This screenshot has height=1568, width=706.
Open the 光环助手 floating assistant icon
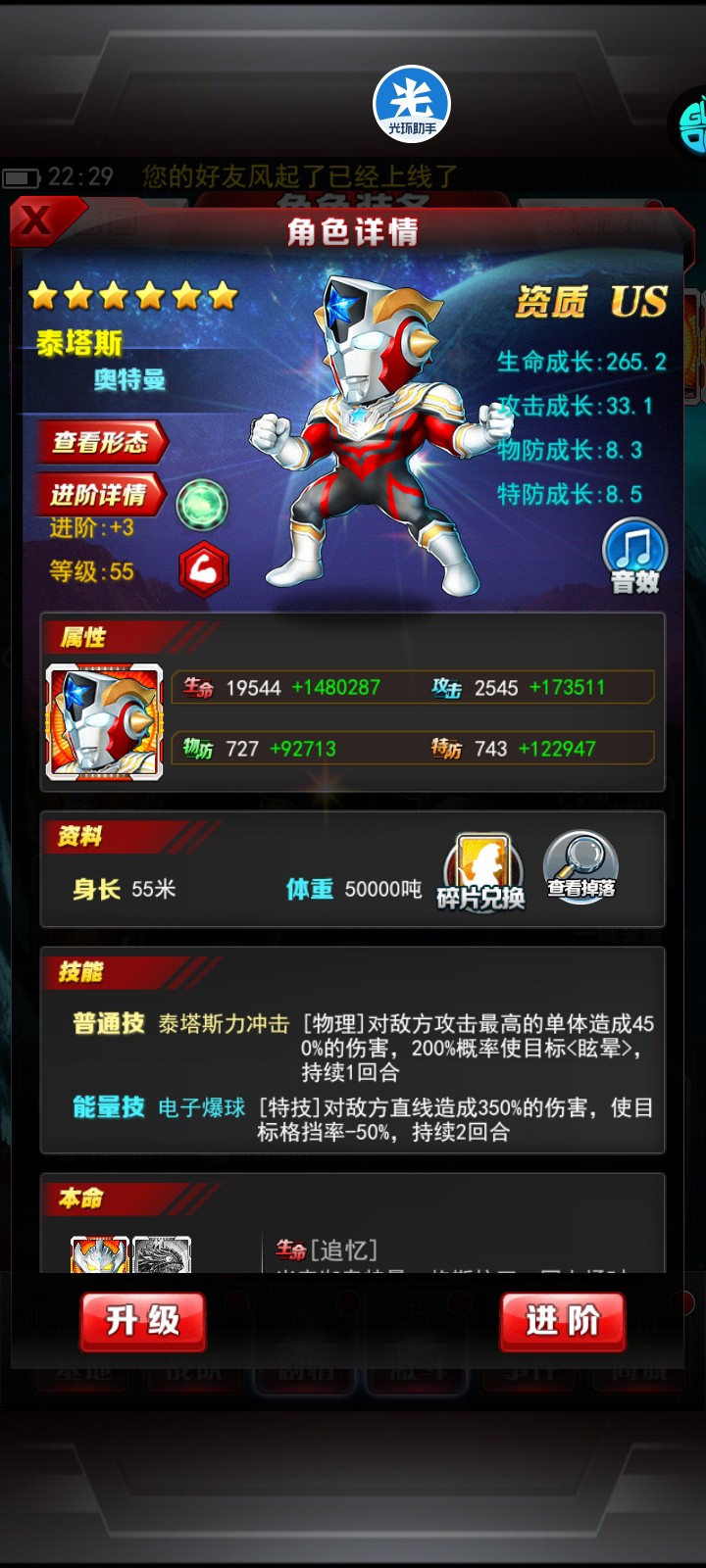click(x=412, y=105)
